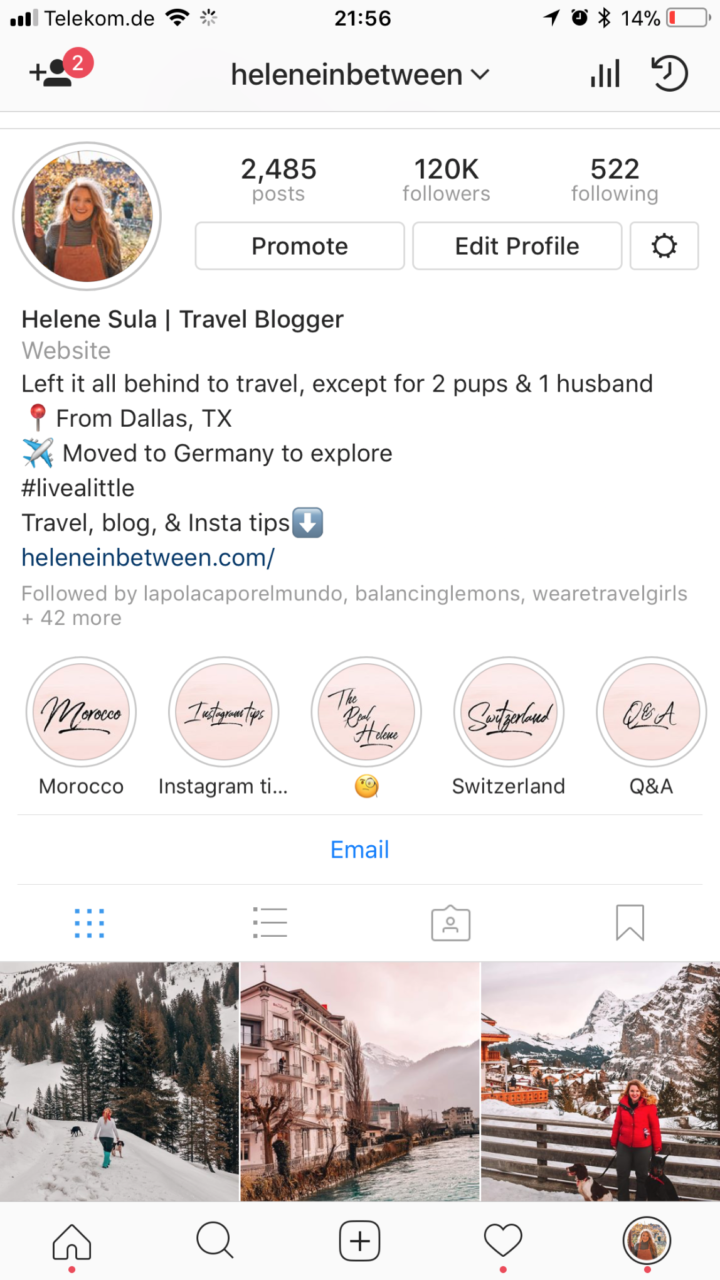Go to the home feed tab
Screen dimensions: 720x1280
[x=71, y=1242]
